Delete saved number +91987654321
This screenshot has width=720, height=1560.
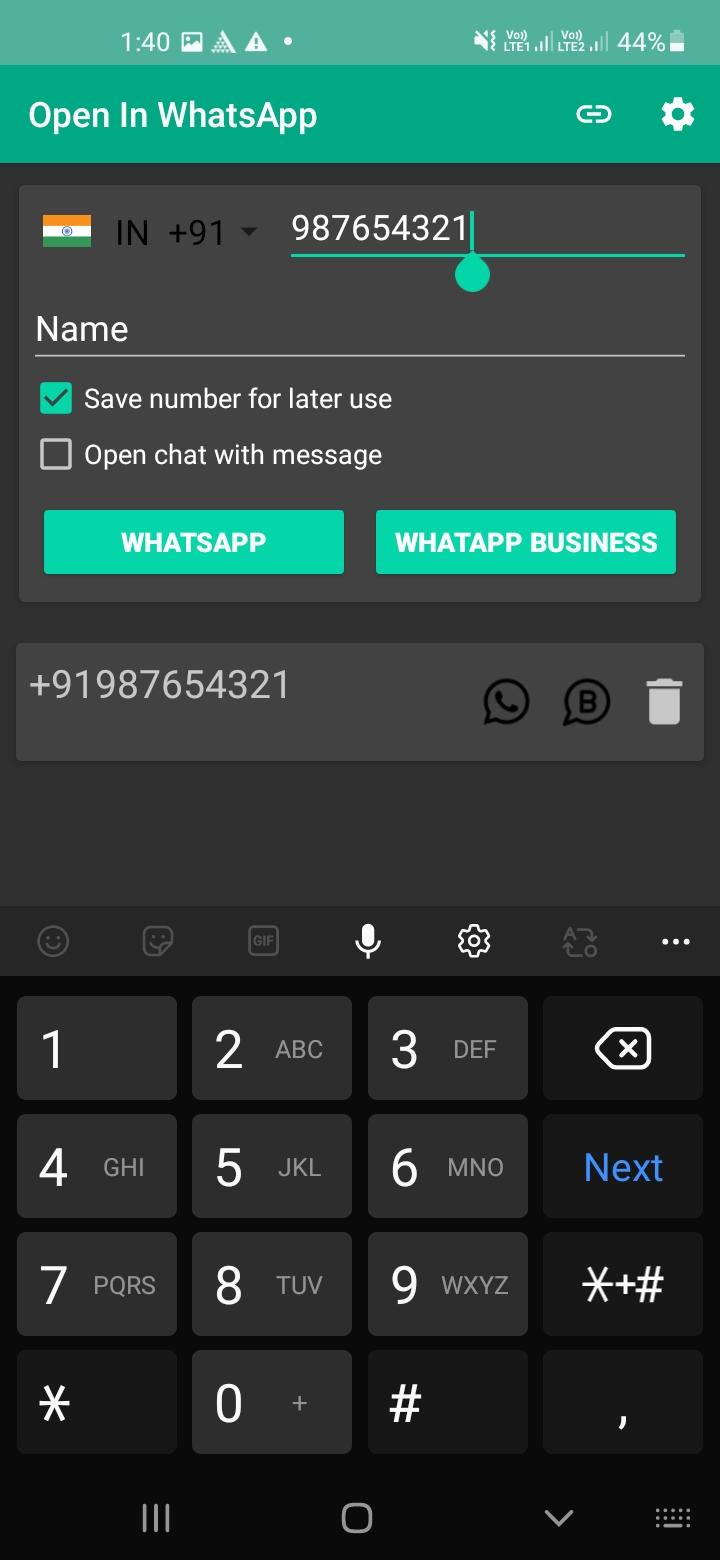pos(664,701)
